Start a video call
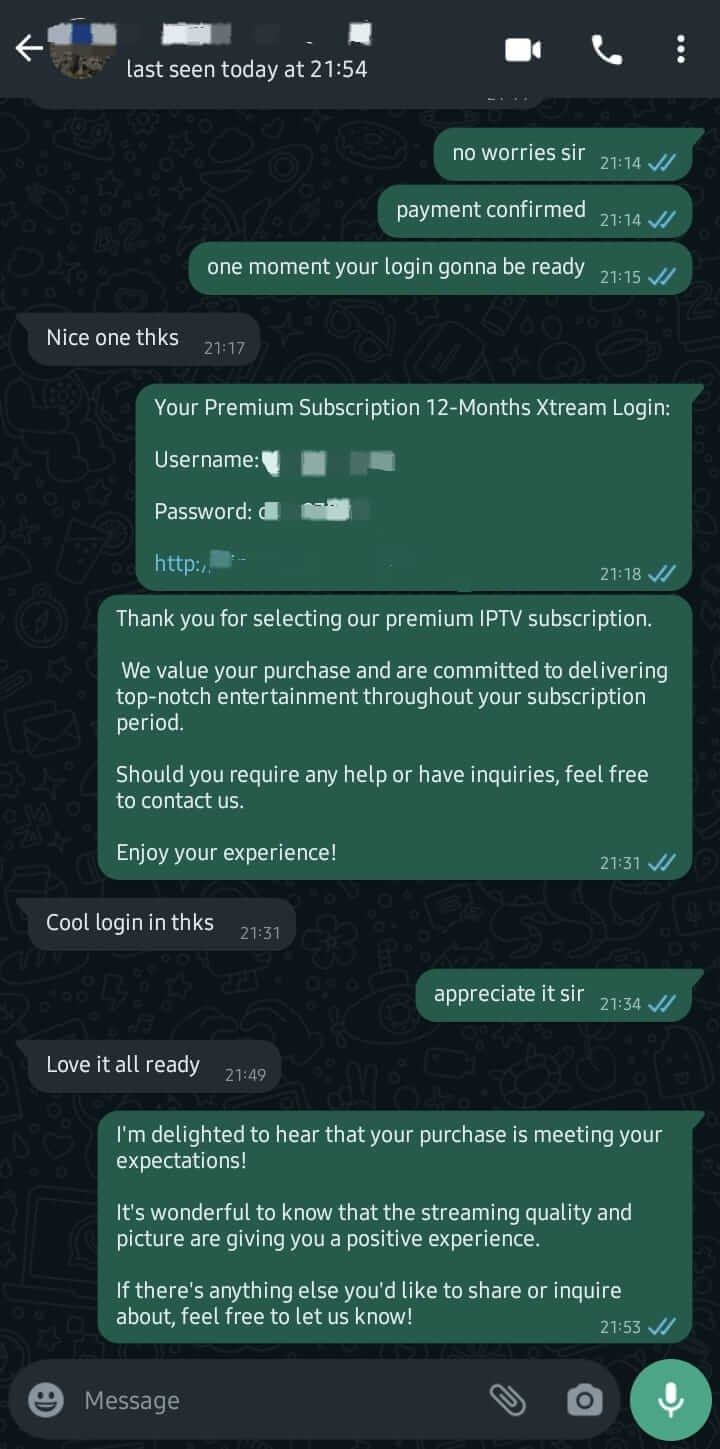Screen dimensions: 720x1449 coord(523,49)
